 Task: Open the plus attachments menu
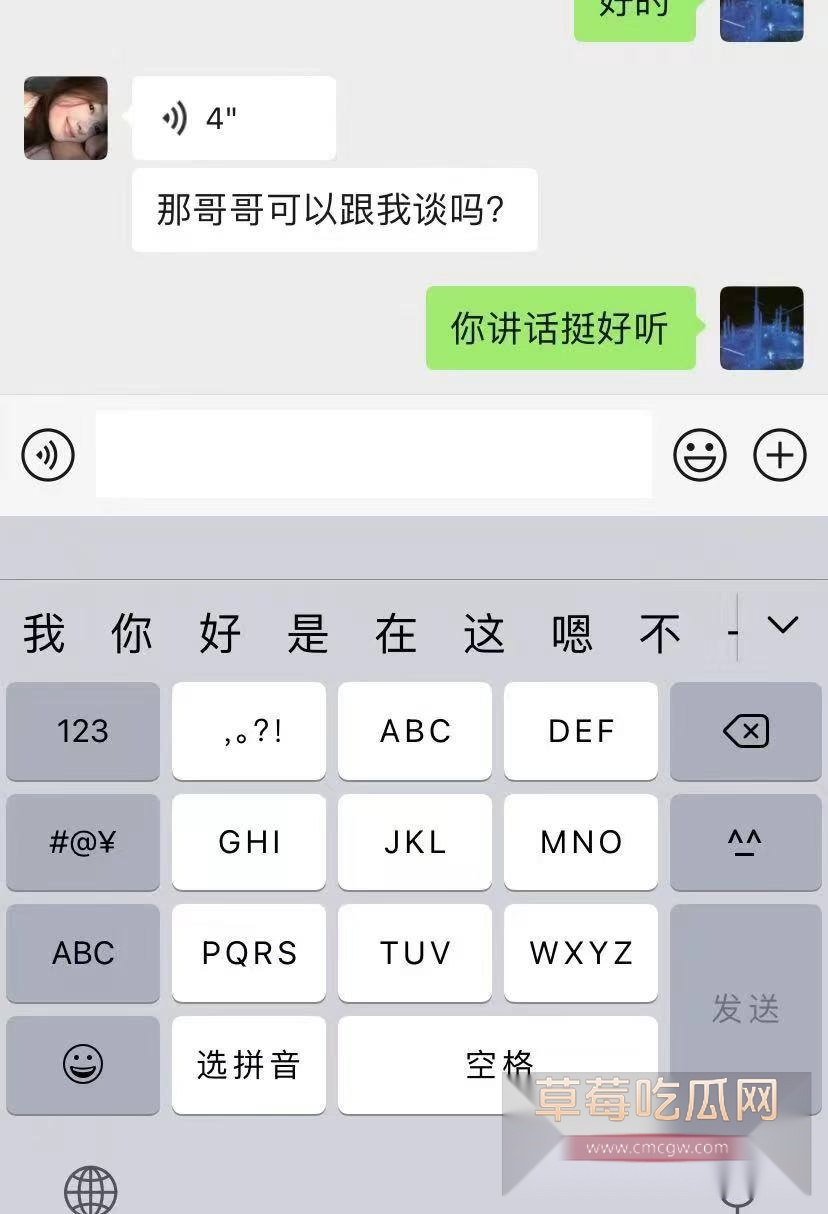coord(779,455)
